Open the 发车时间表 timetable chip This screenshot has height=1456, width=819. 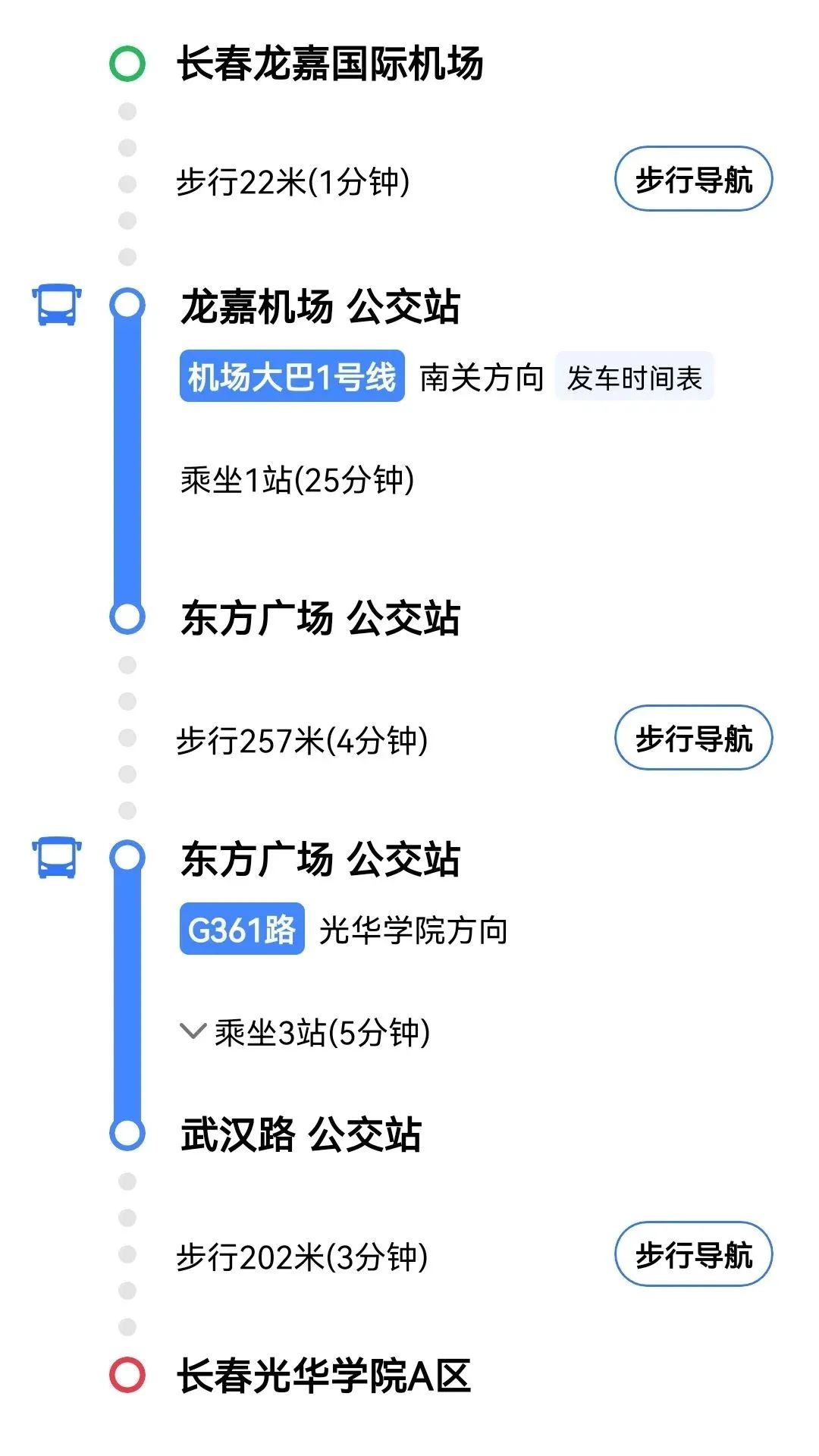click(x=635, y=377)
